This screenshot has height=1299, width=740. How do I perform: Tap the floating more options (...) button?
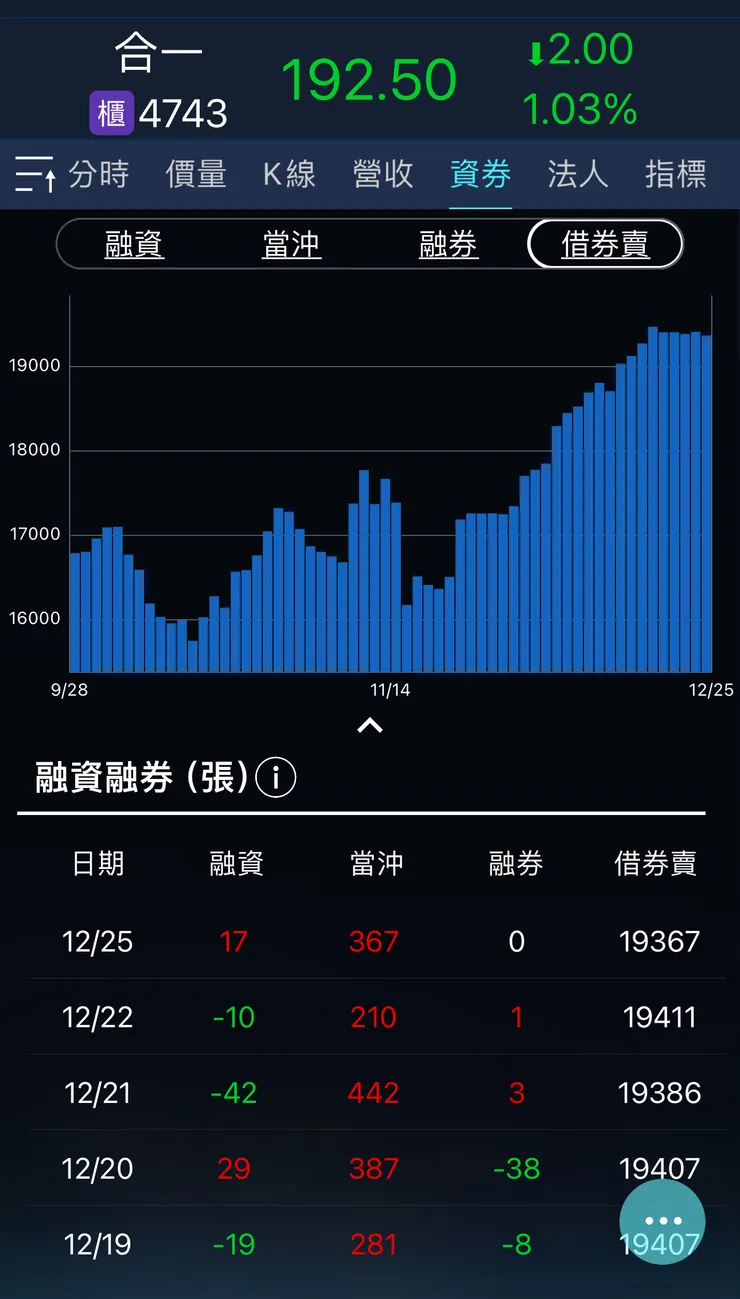pos(662,1221)
